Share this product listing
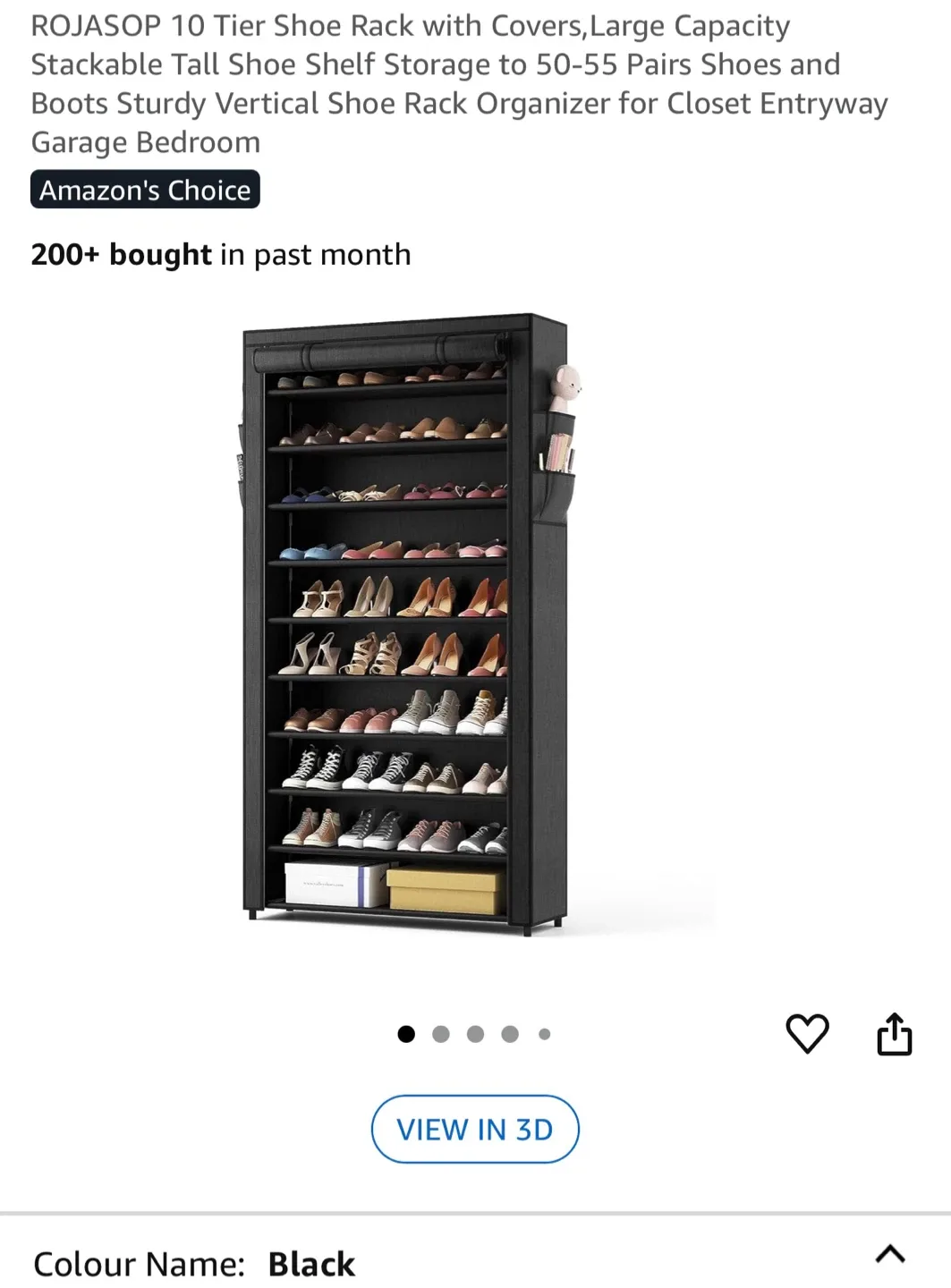951x1288 pixels. pyautogui.click(x=894, y=1034)
